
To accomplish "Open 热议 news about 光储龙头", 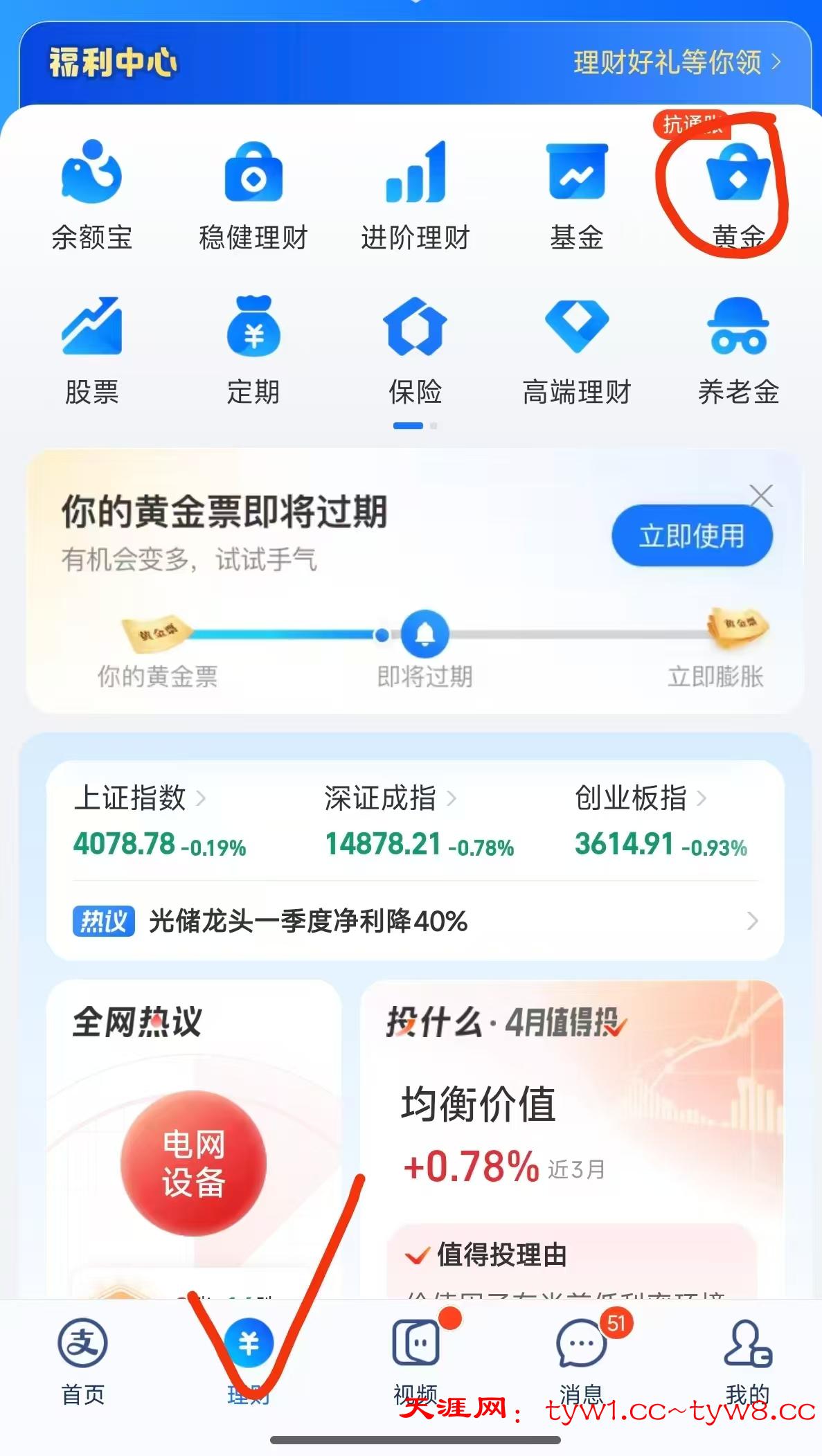I will 416,922.
